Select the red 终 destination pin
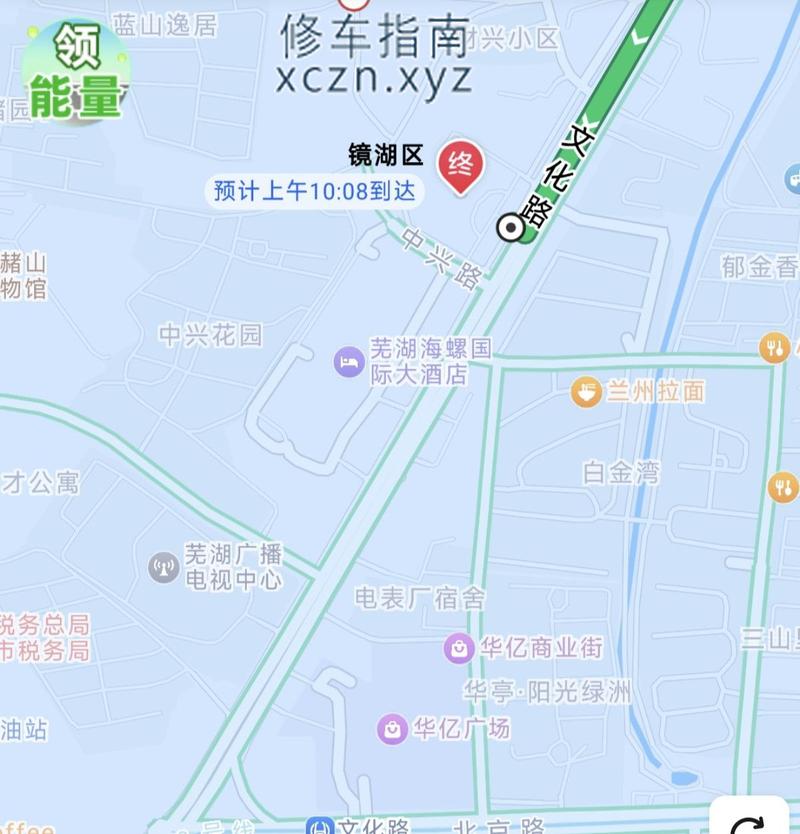The image size is (800, 834). point(460,164)
